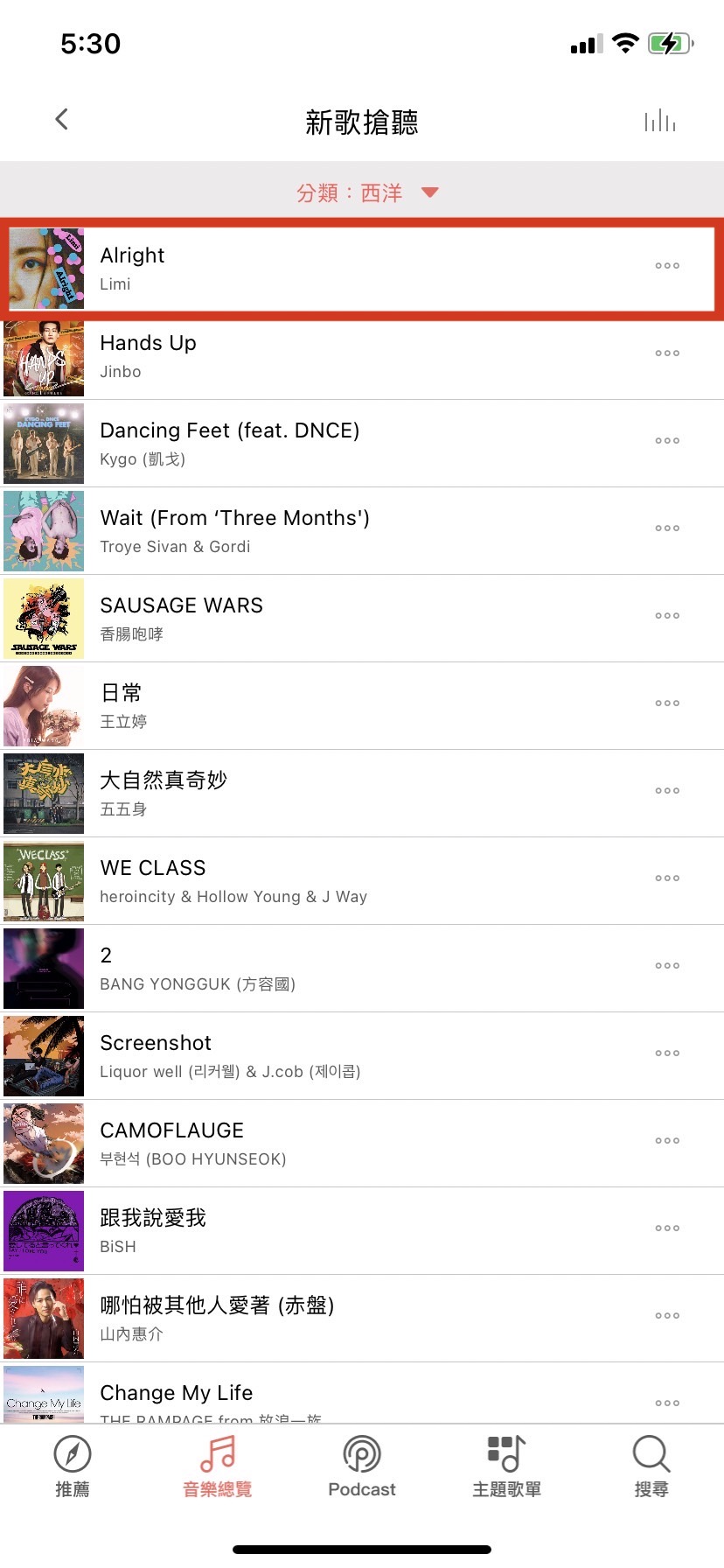The image size is (724, 1568).
Task: Expand the 分類:西洋 category dropdown
Action: click(x=365, y=192)
